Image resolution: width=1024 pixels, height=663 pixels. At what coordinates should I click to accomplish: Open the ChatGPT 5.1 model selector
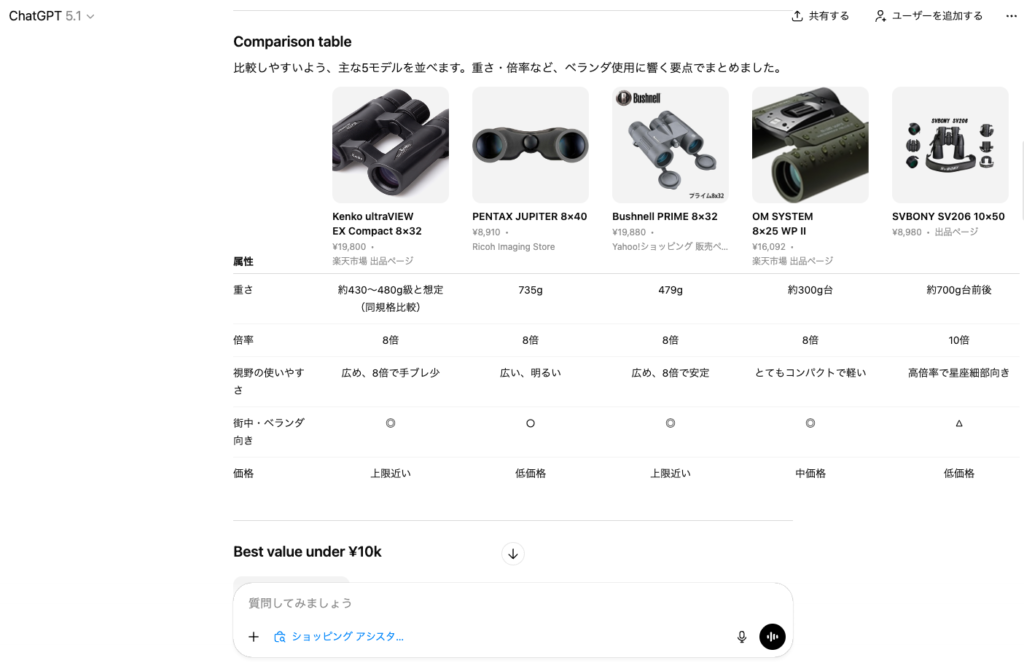52,16
